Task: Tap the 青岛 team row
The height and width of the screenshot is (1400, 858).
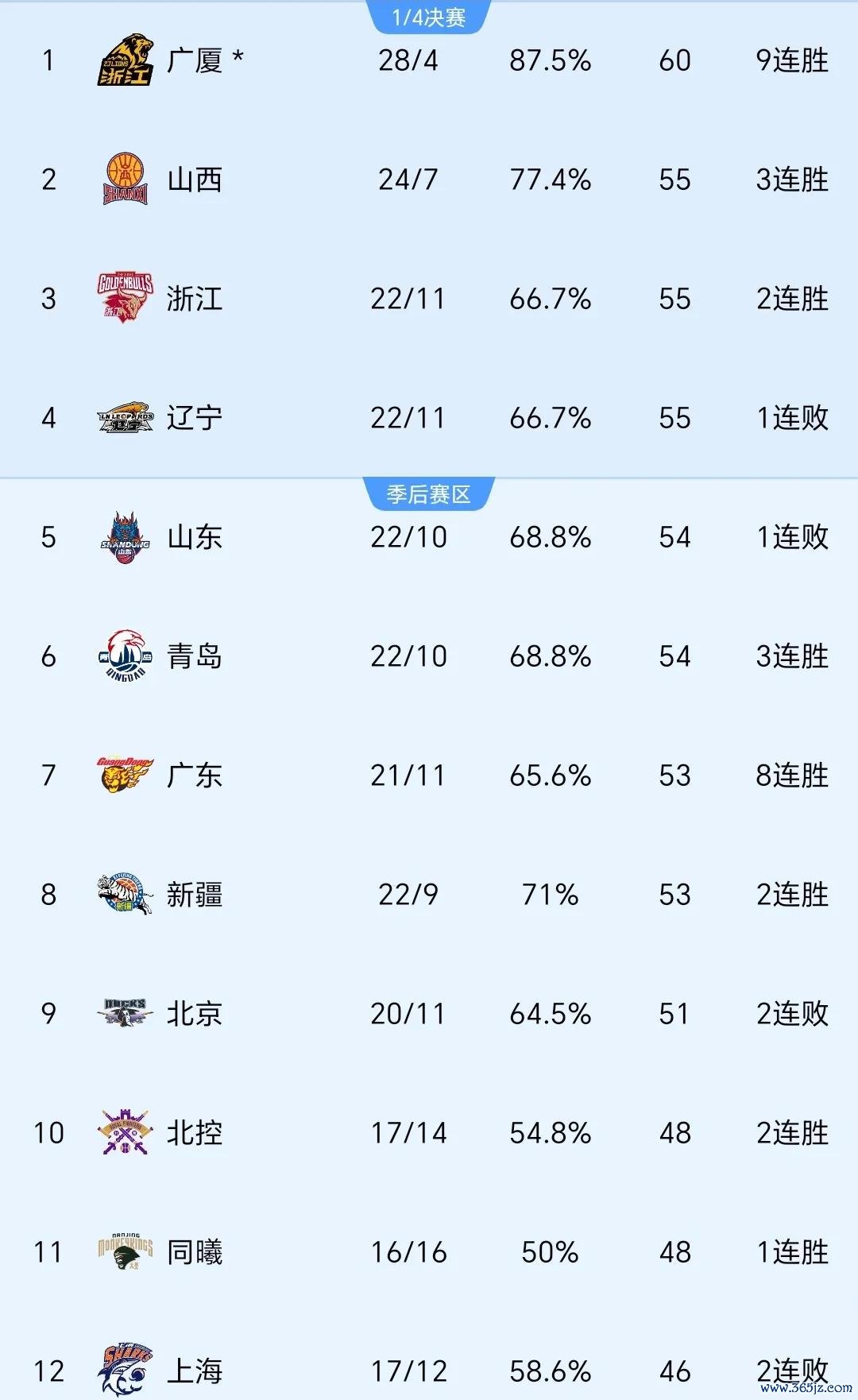Action: [429, 656]
